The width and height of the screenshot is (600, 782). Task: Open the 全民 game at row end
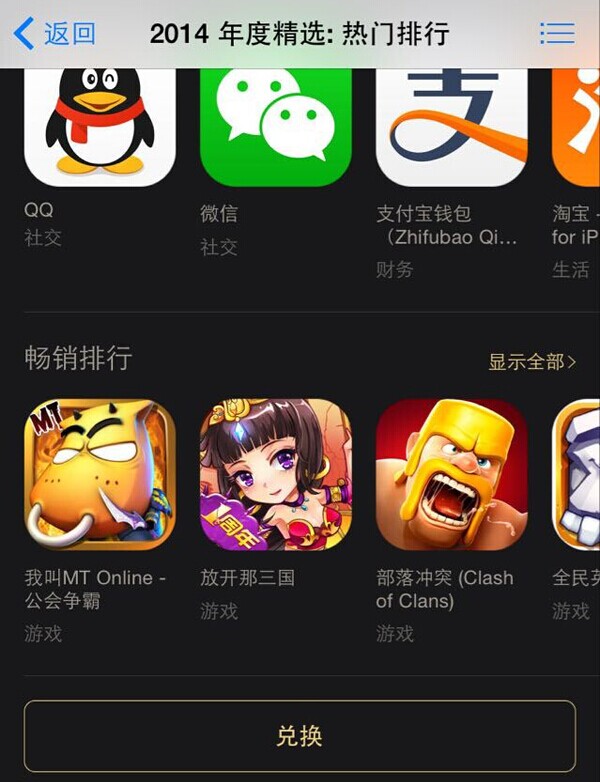click(x=576, y=475)
